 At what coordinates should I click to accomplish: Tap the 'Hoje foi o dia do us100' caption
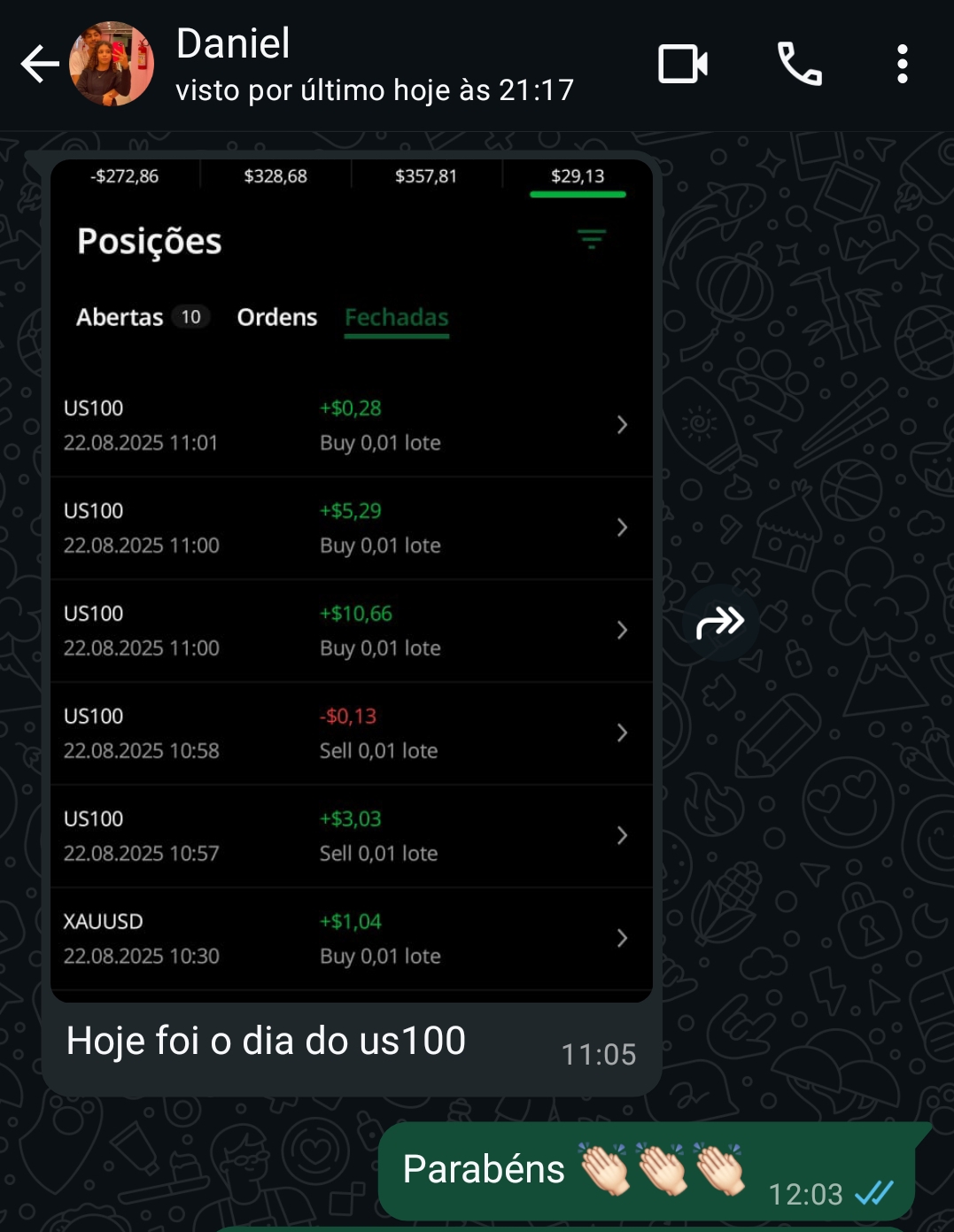pyautogui.click(x=266, y=1041)
